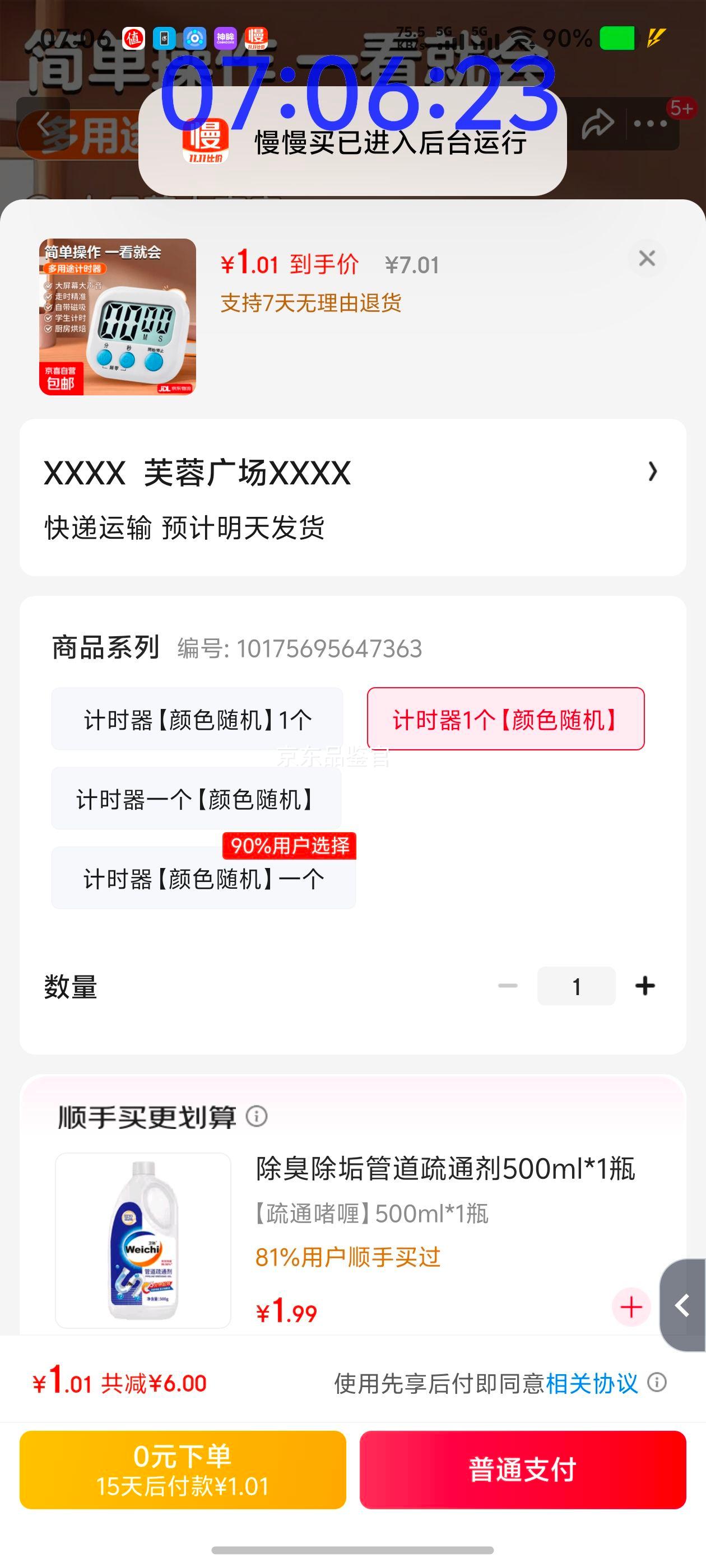Share this product
The image size is (706, 1568).
click(597, 124)
